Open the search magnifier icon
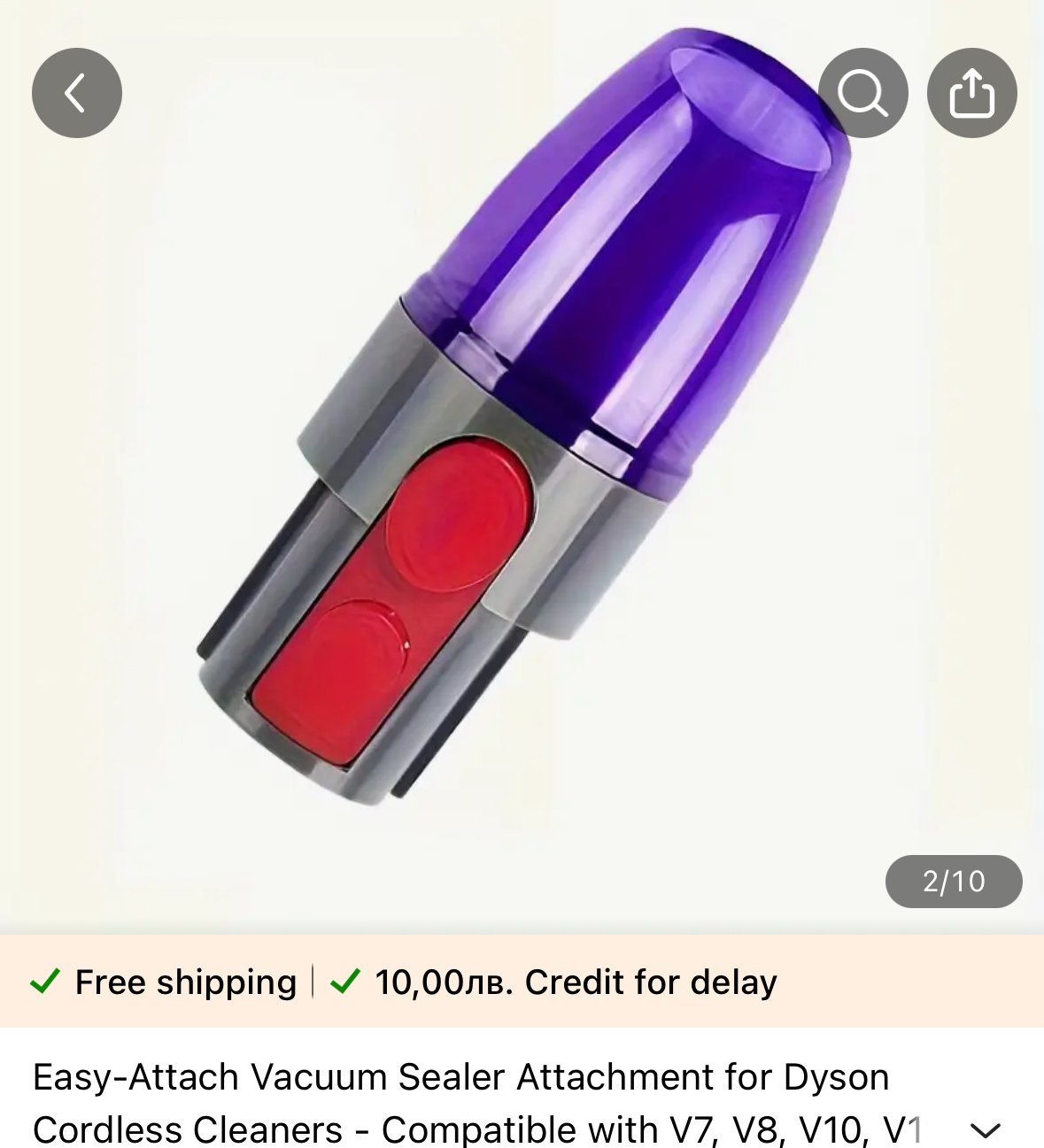1044x1148 pixels. (x=862, y=93)
